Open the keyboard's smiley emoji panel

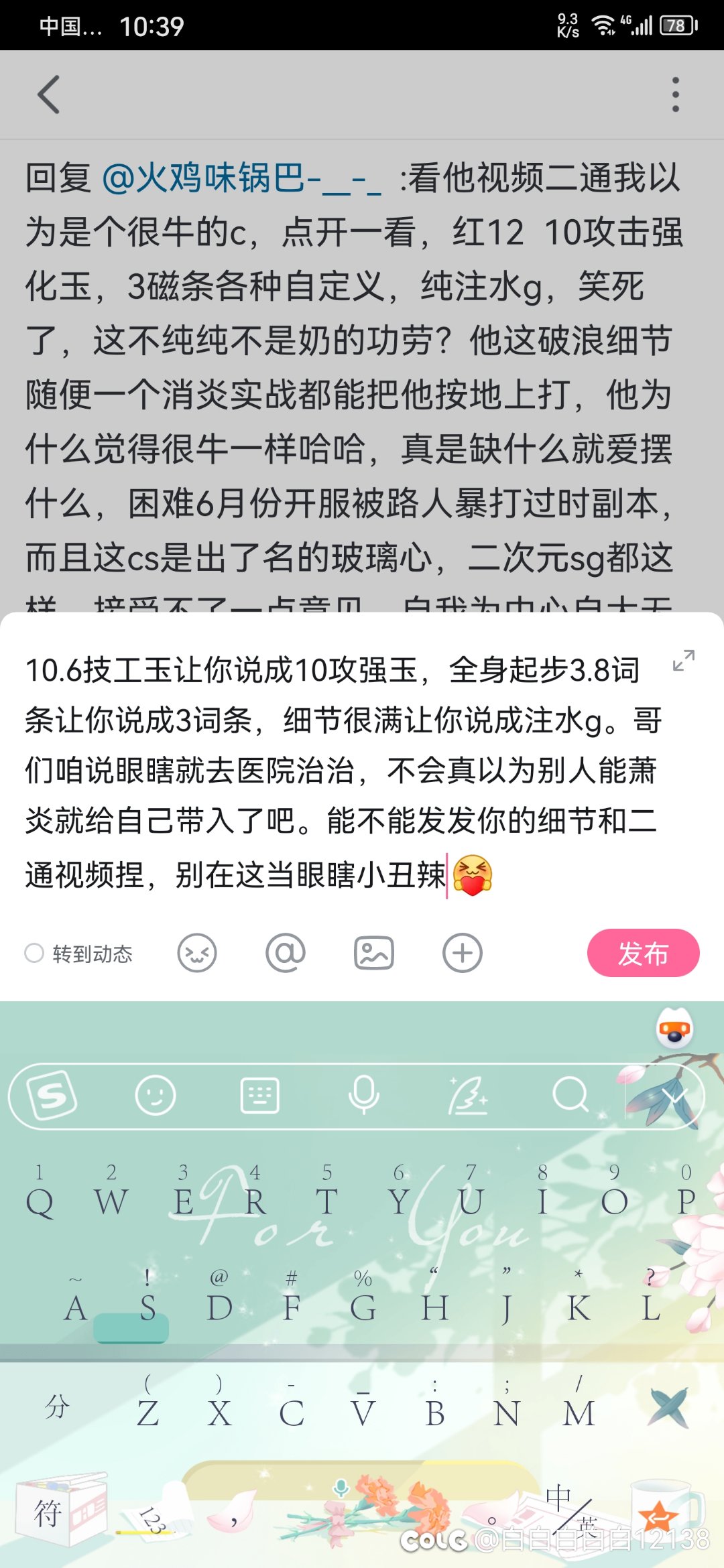pos(155,1096)
